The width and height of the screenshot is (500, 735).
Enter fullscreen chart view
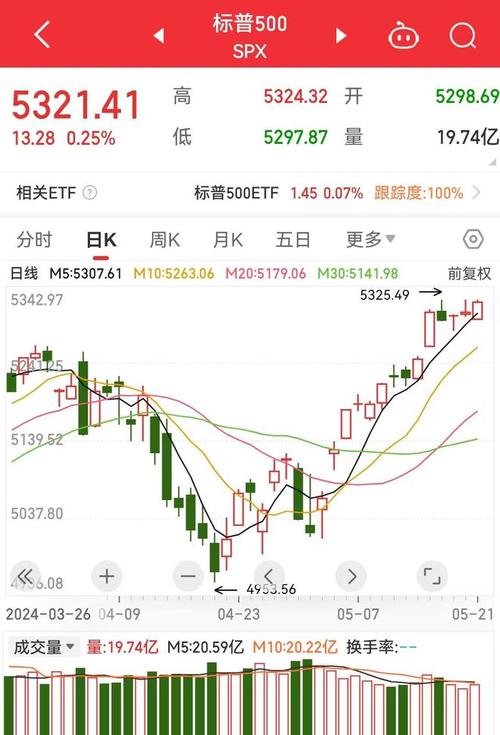click(x=432, y=576)
